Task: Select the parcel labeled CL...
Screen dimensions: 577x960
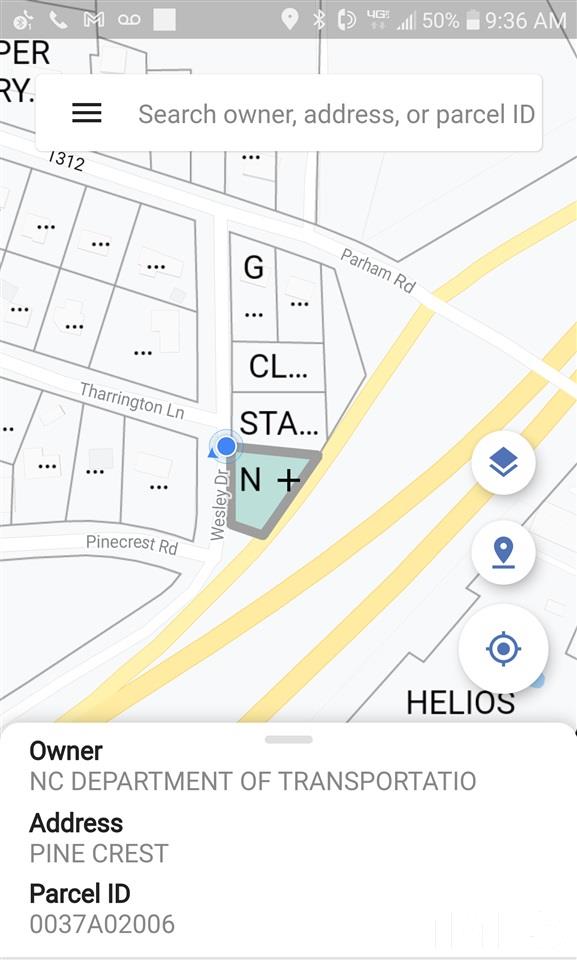Action: [x=278, y=367]
